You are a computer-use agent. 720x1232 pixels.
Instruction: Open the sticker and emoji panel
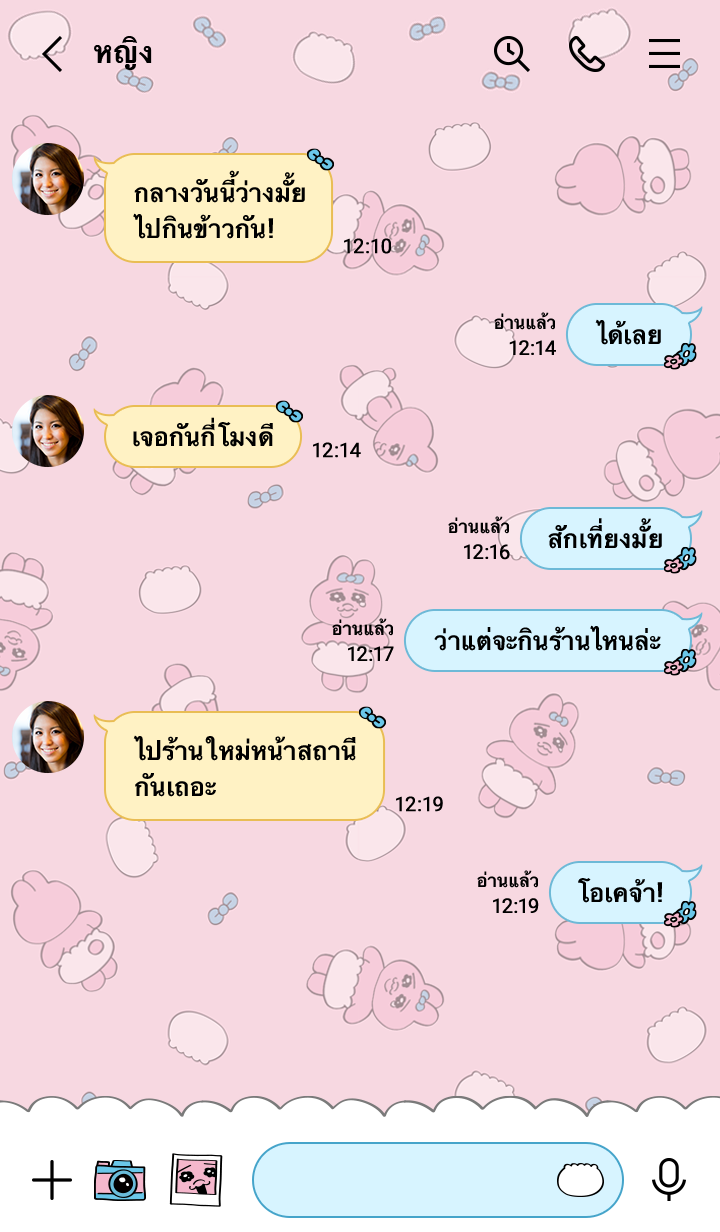click(x=581, y=1180)
